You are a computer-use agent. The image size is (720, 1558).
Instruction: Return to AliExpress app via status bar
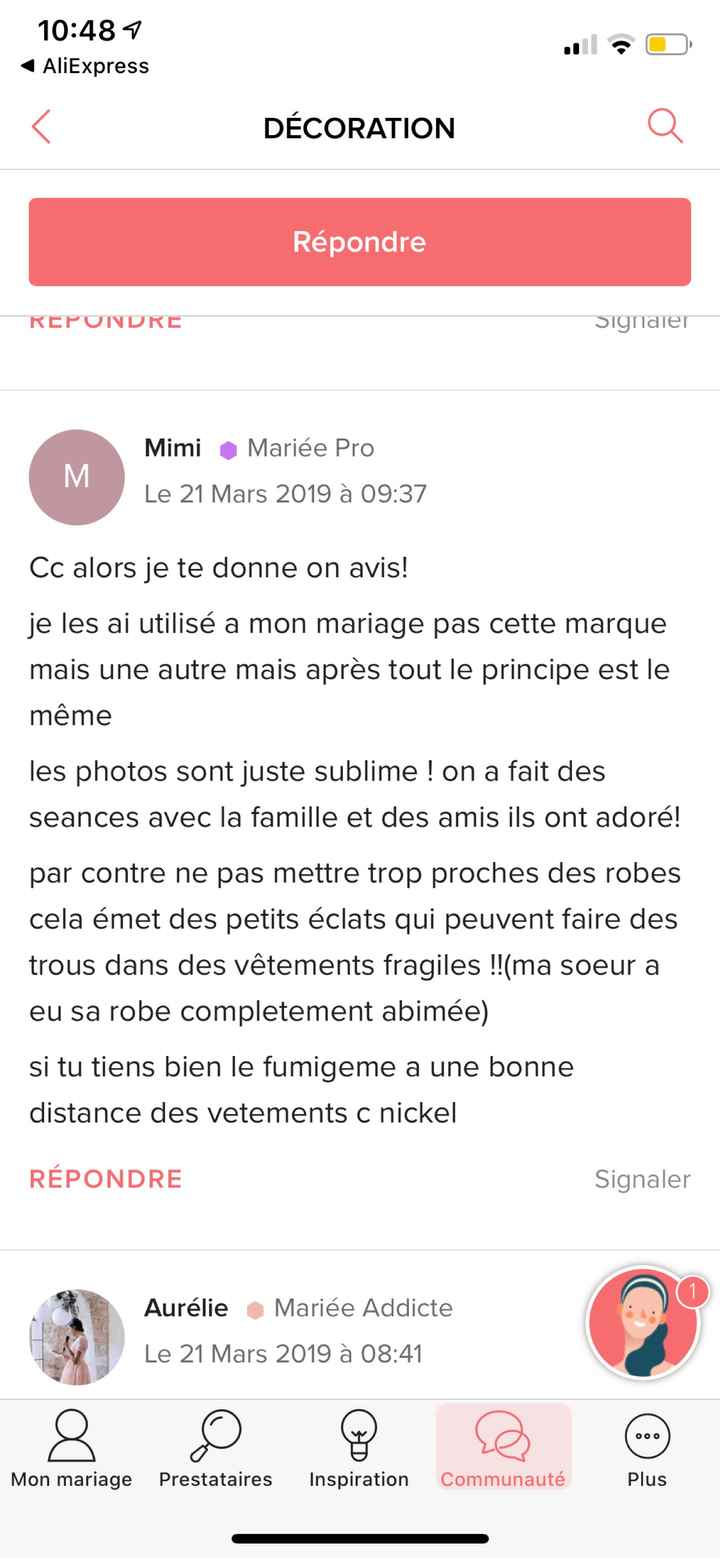click(x=85, y=66)
